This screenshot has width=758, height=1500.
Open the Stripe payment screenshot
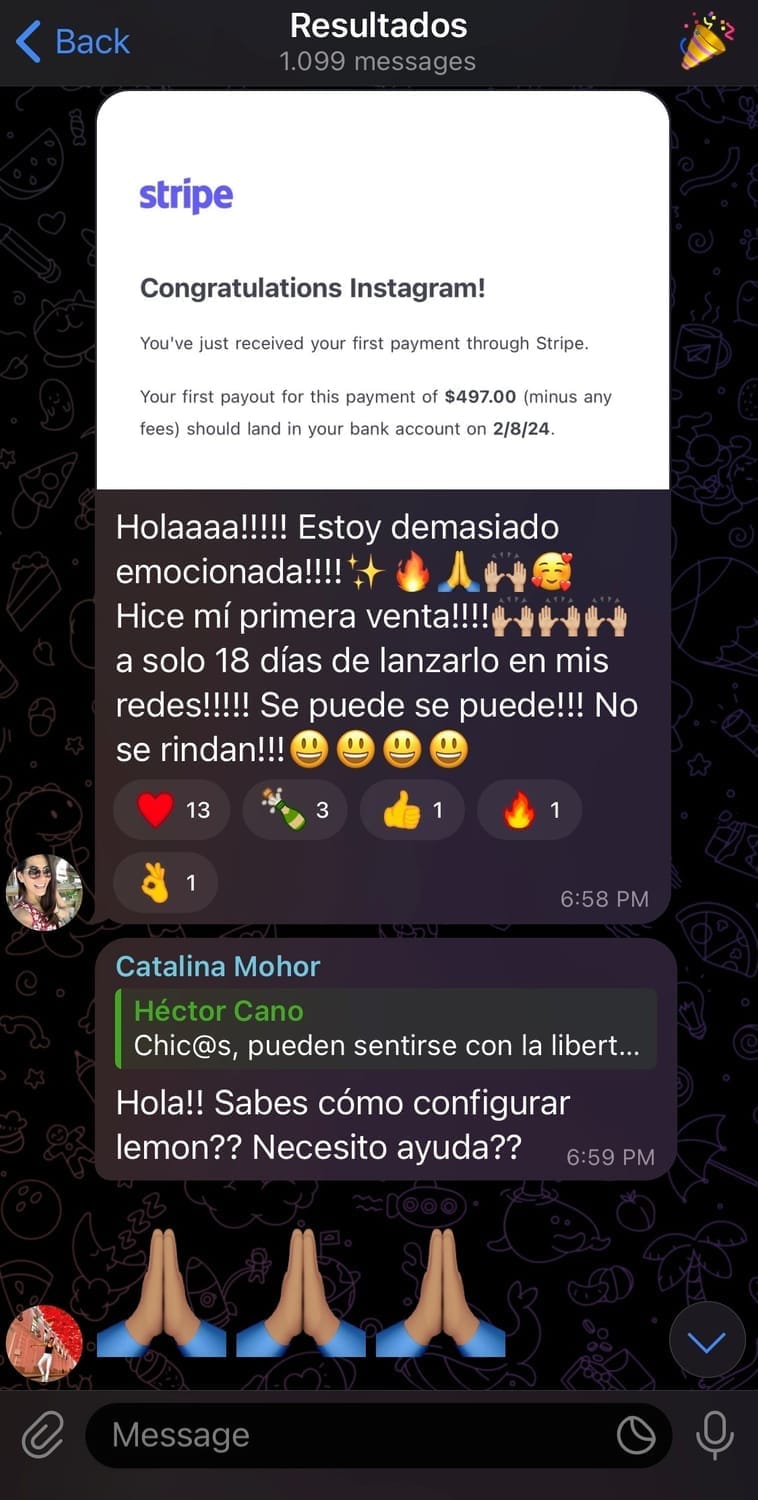pos(383,290)
